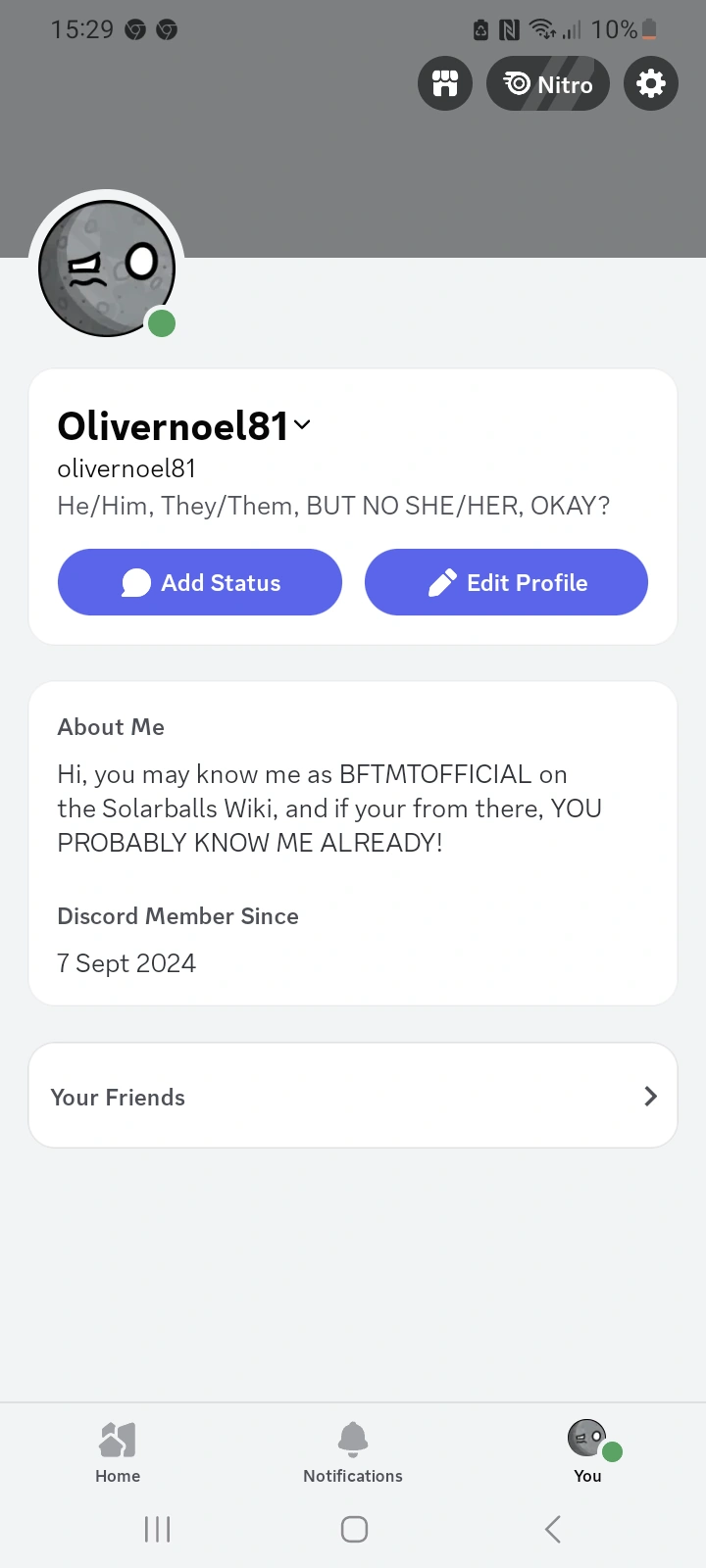Tap the Android recent apps navigation button
The height and width of the screenshot is (1568, 706).
[157, 1529]
